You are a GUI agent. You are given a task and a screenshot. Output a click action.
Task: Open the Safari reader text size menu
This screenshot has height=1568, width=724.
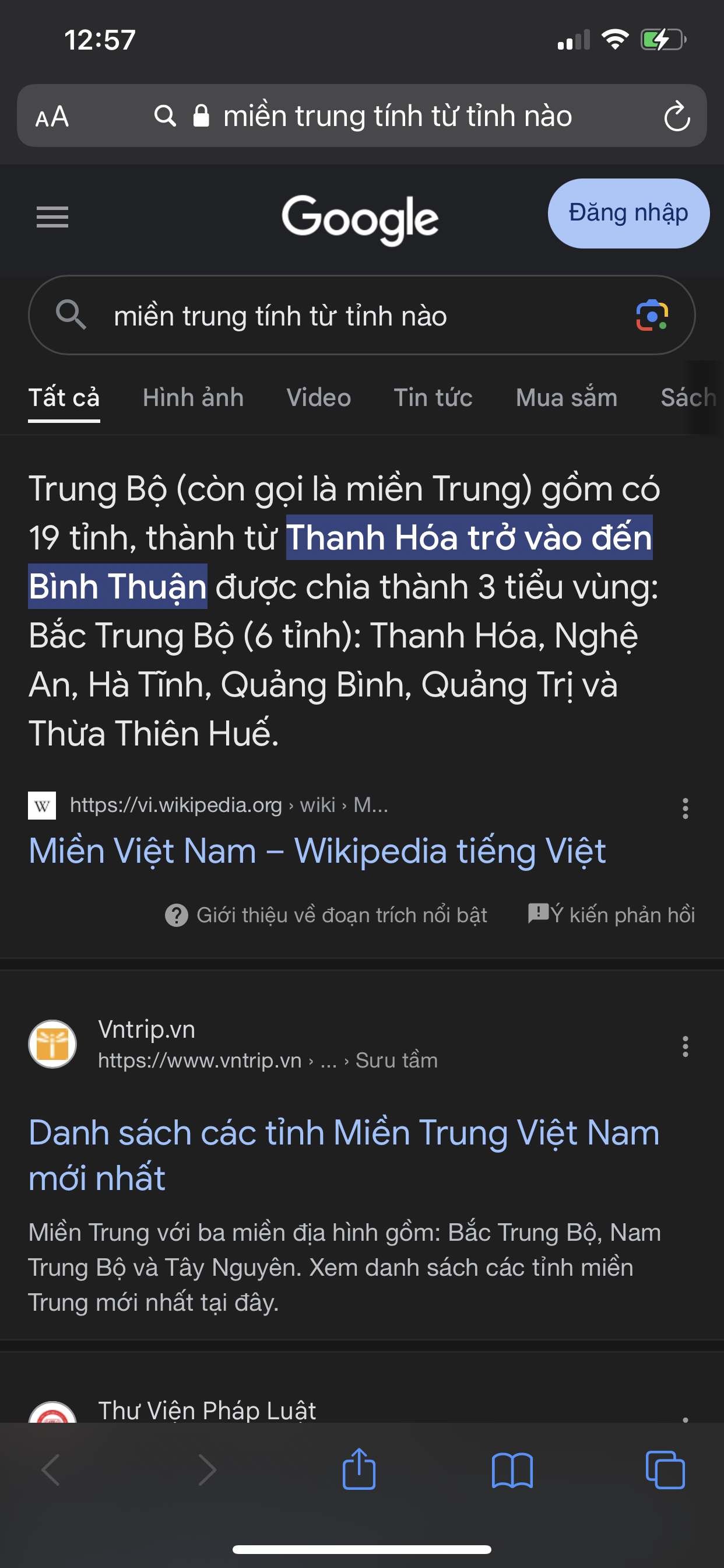point(52,116)
